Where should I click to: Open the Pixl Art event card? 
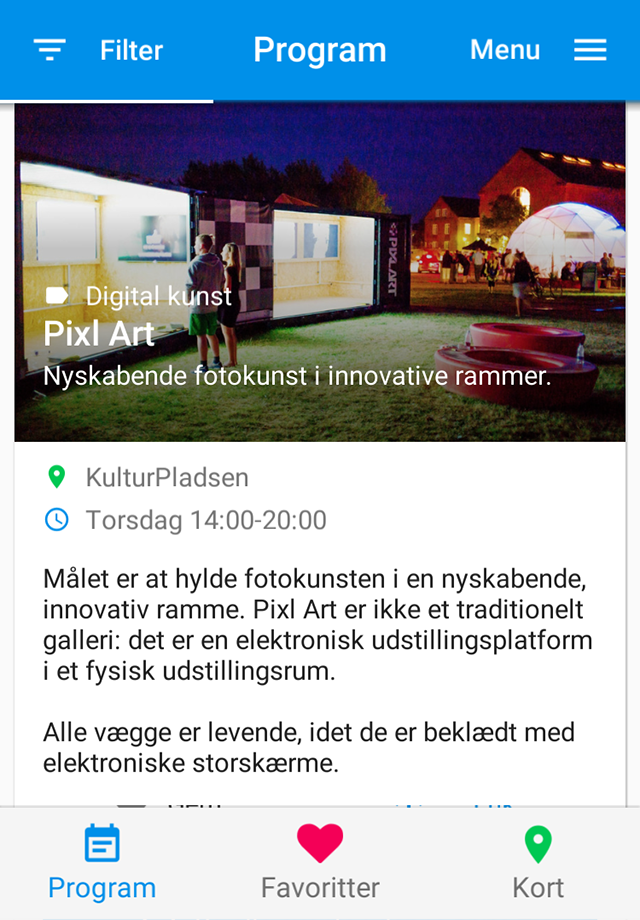(320, 300)
